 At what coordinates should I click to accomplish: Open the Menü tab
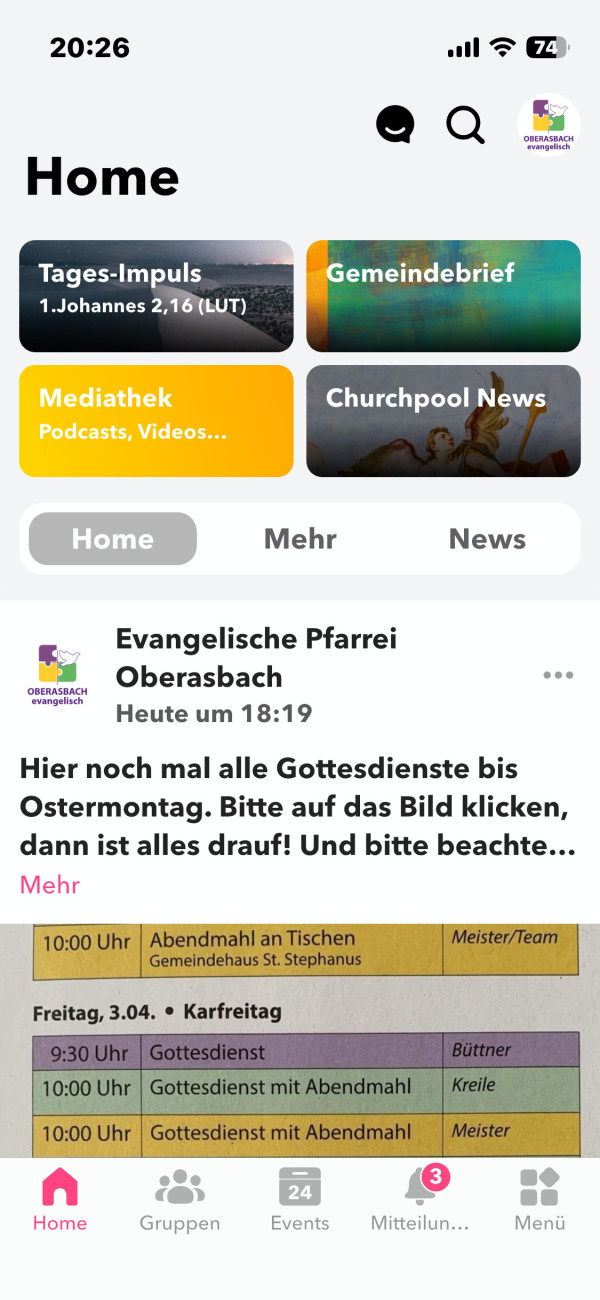540,1200
